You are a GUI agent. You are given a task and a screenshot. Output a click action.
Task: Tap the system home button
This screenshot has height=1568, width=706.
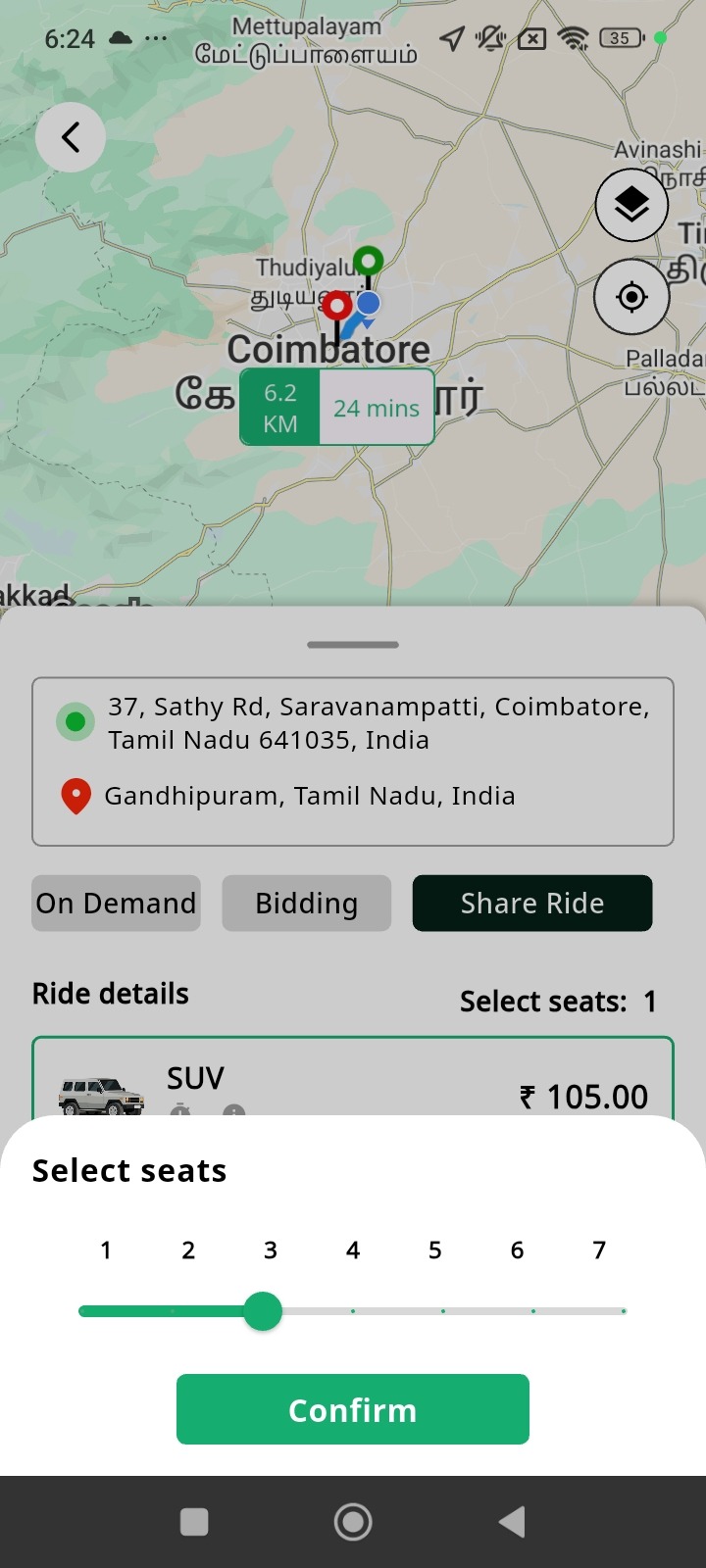point(353,1522)
